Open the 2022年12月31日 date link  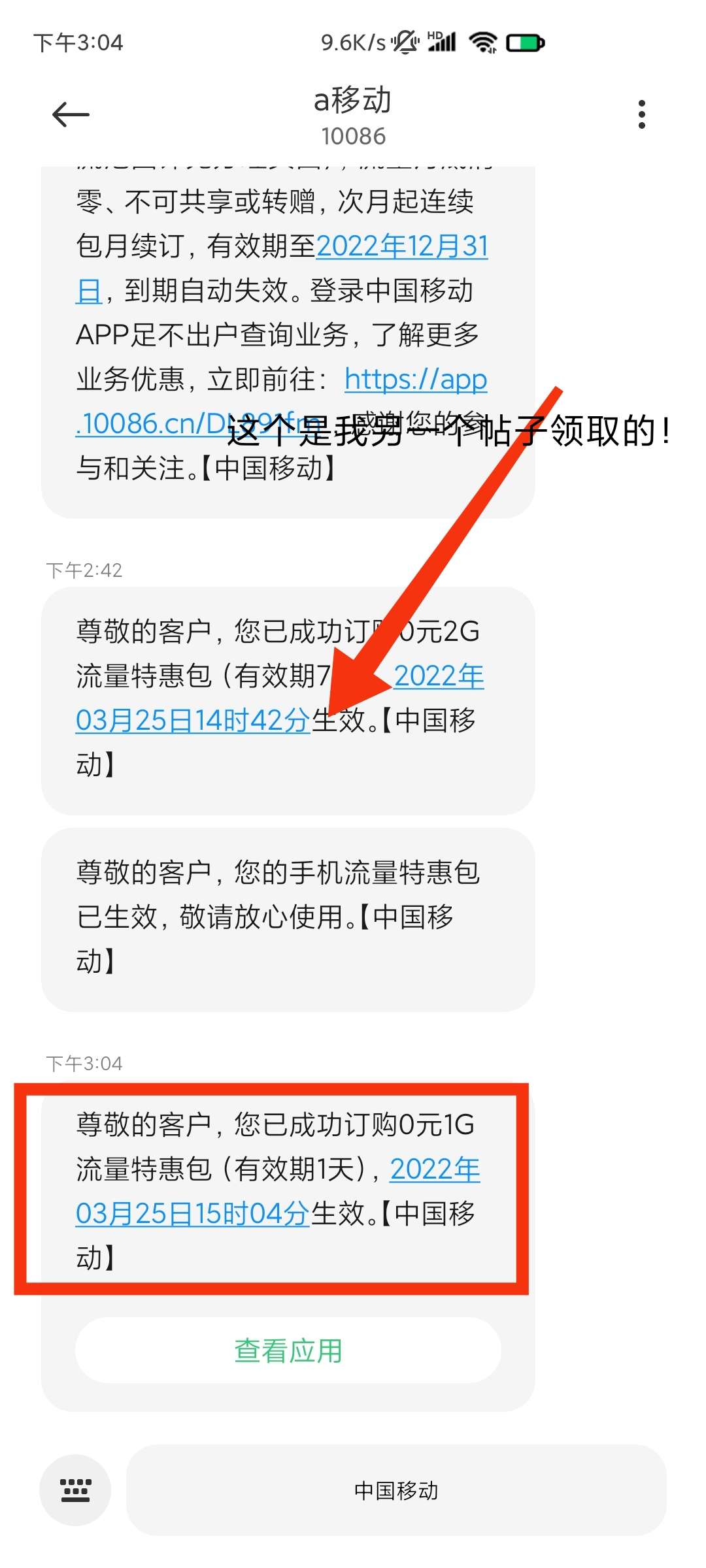pyautogui.click(x=401, y=246)
